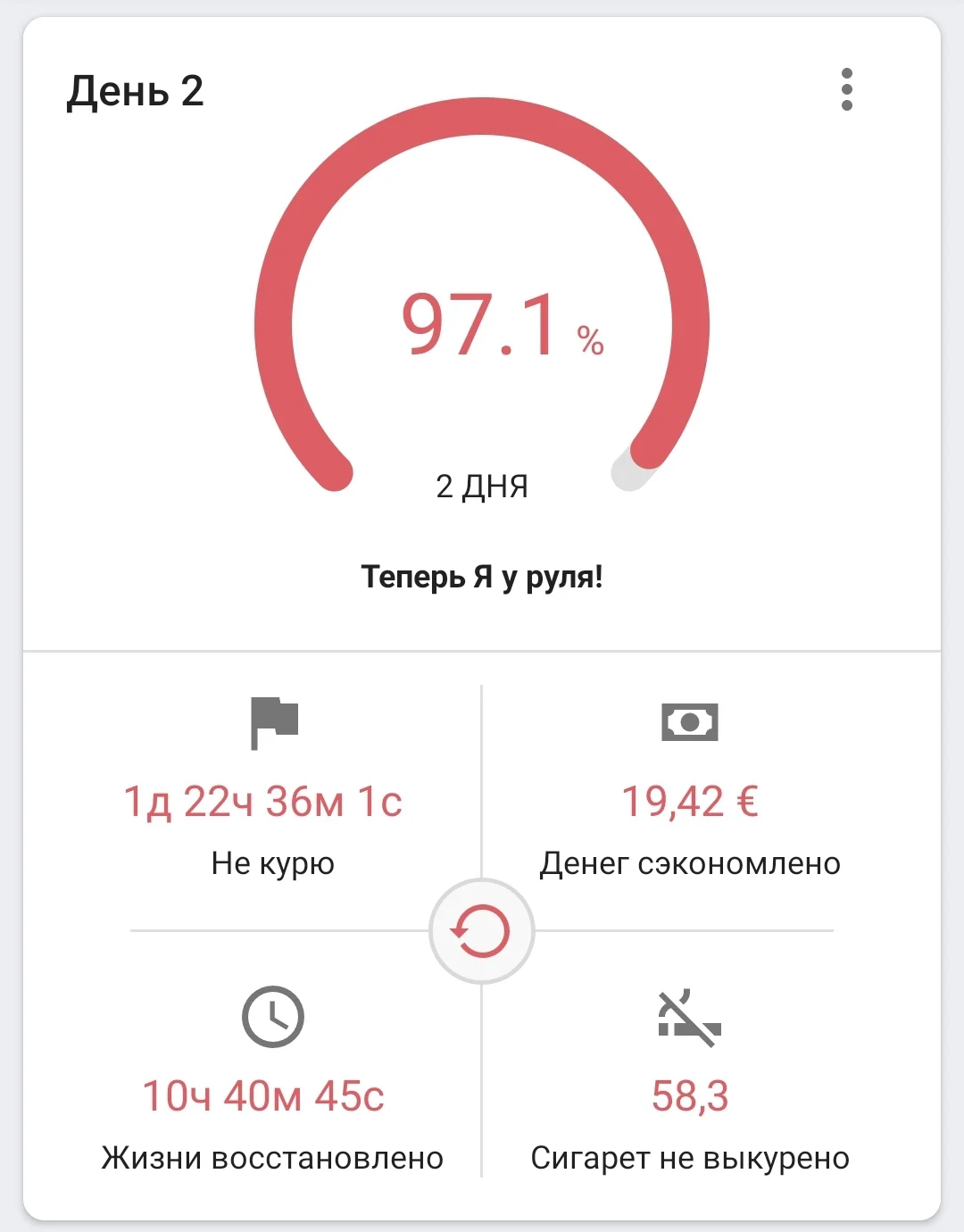Select the 'День 2' title
The height and width of the screenshot is (1232, 964).
tap(135, 89)
